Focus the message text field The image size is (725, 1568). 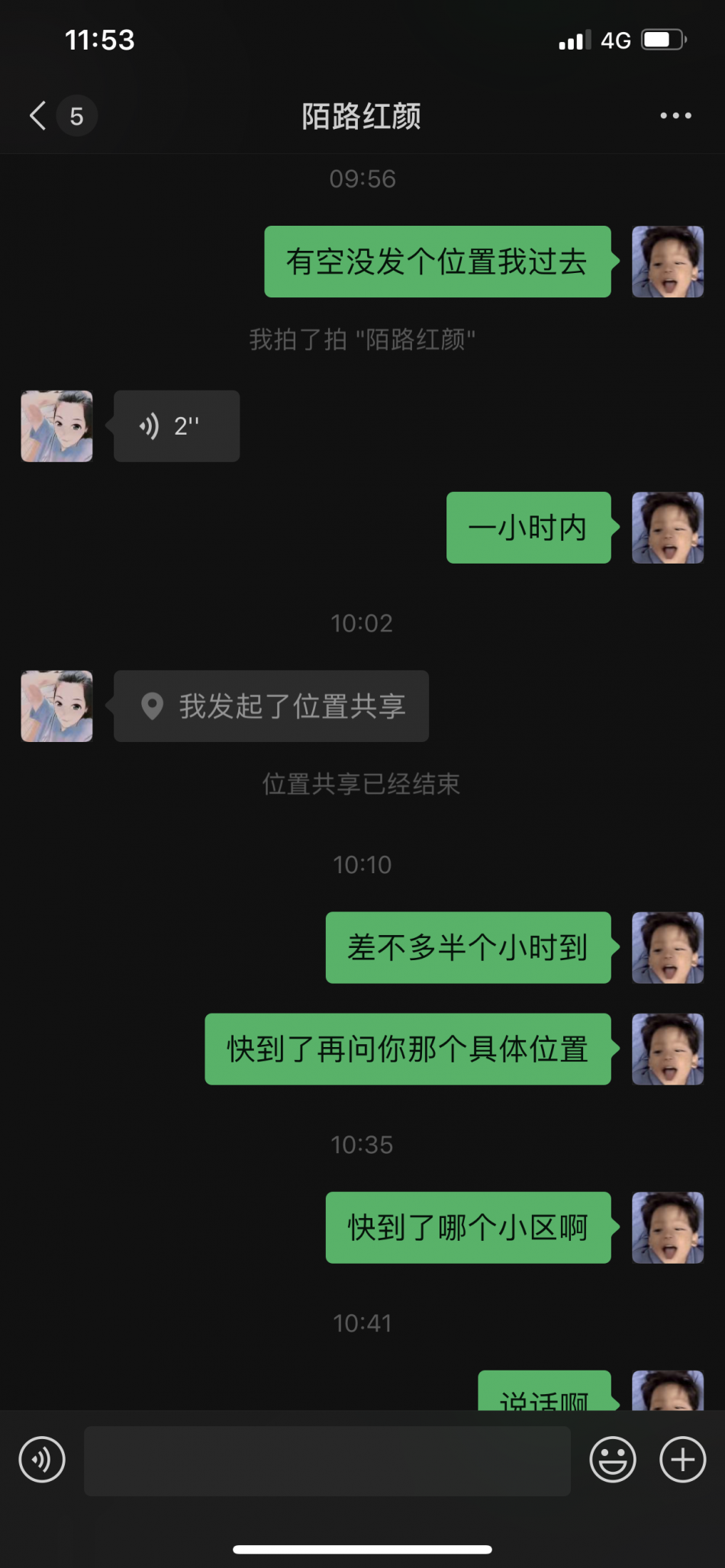(x=327, y=1460)
